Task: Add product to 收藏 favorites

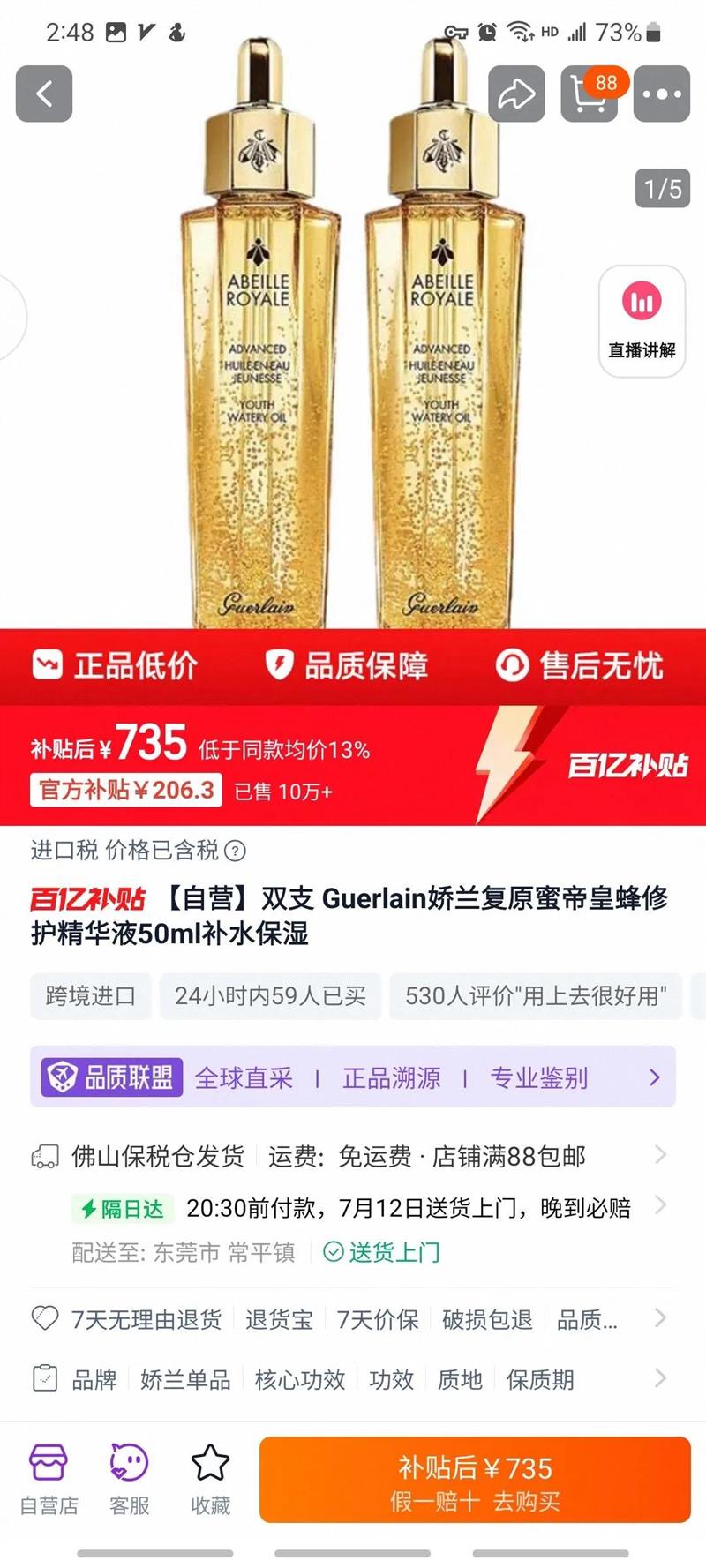Action: point(210,1480)
